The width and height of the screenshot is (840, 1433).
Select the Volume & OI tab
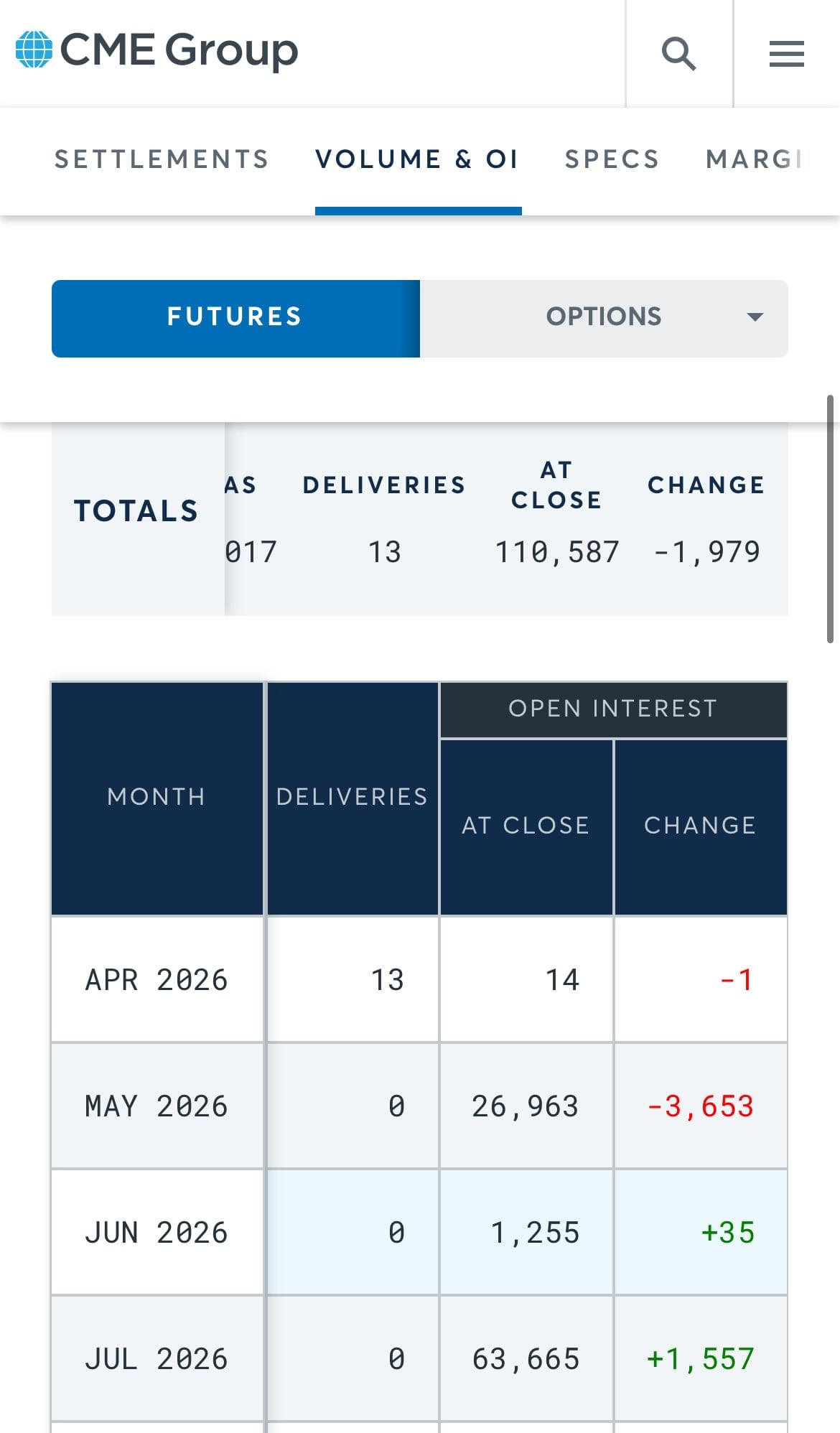417,159
